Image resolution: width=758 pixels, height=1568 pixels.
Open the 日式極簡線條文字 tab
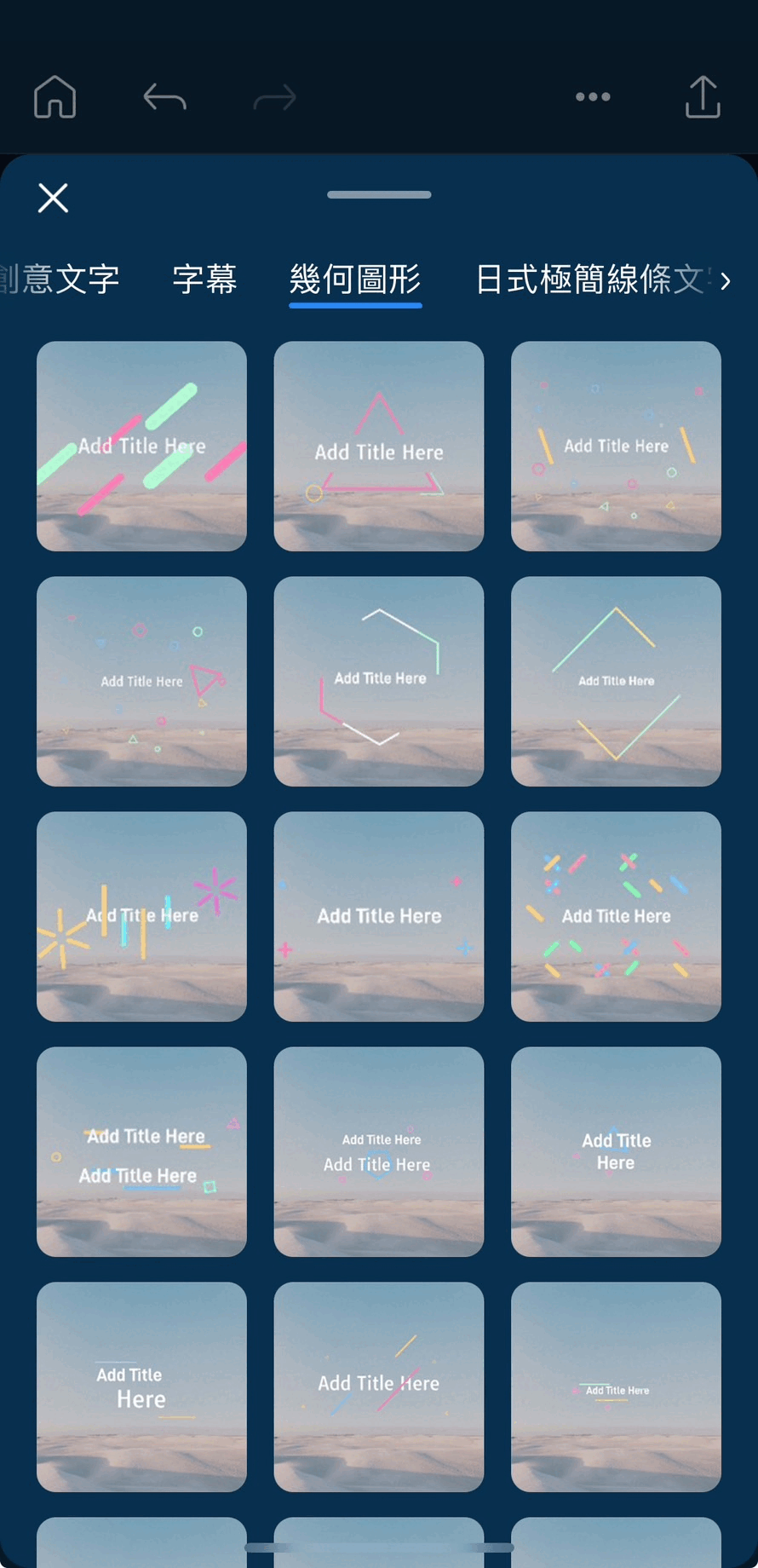588,280
